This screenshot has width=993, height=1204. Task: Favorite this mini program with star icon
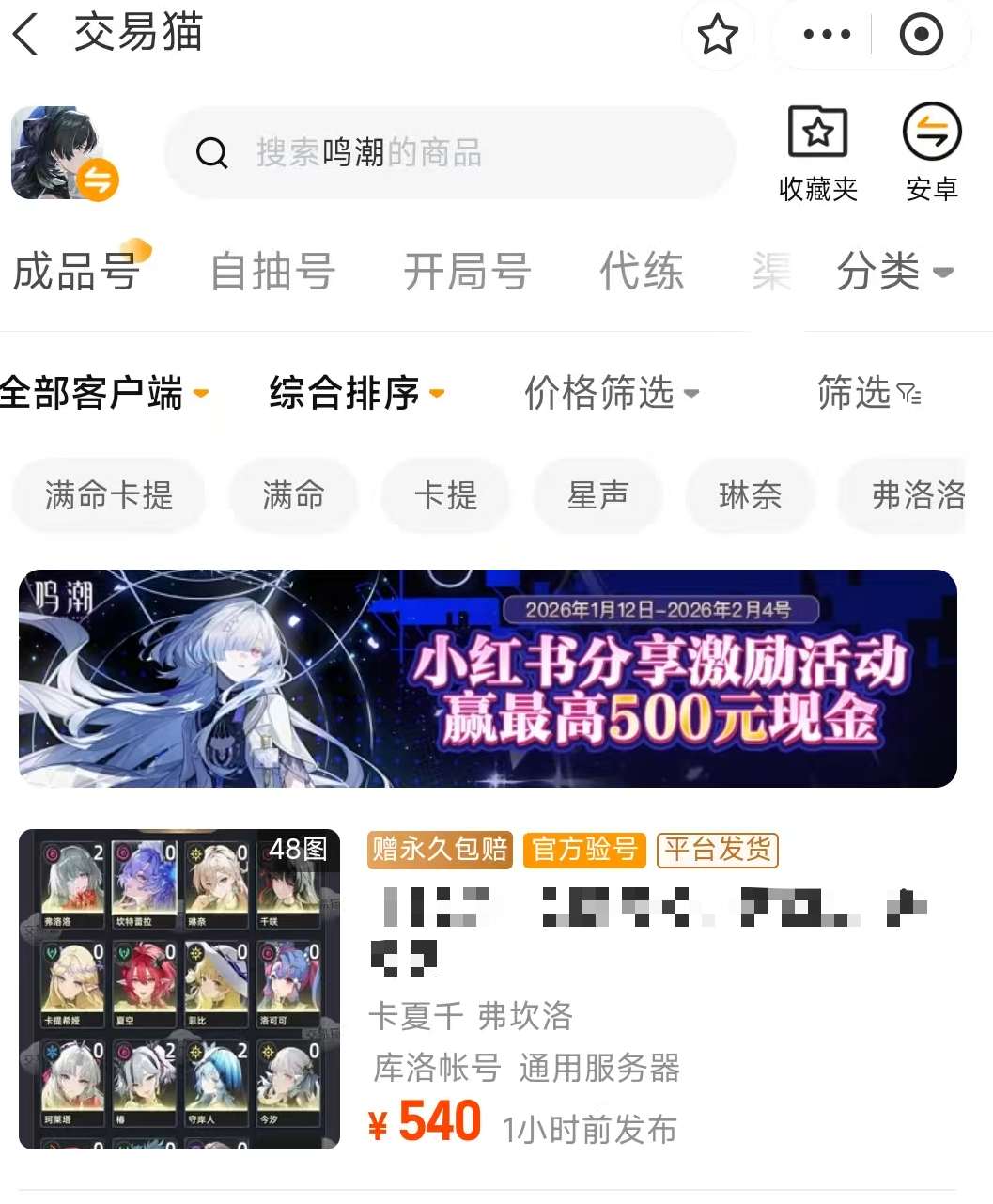(x=718, y=35)
